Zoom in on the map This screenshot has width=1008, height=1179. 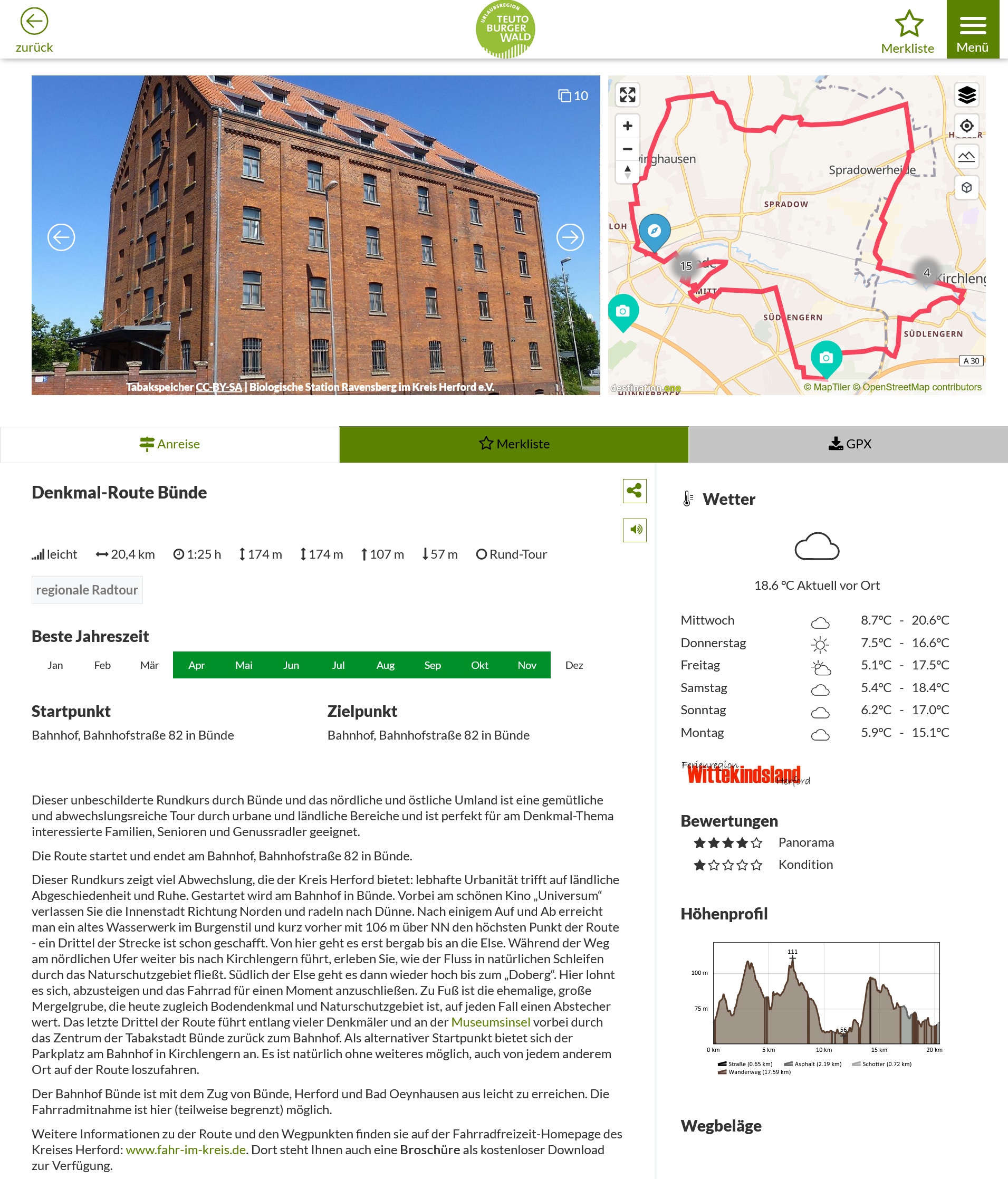(628, 126)
